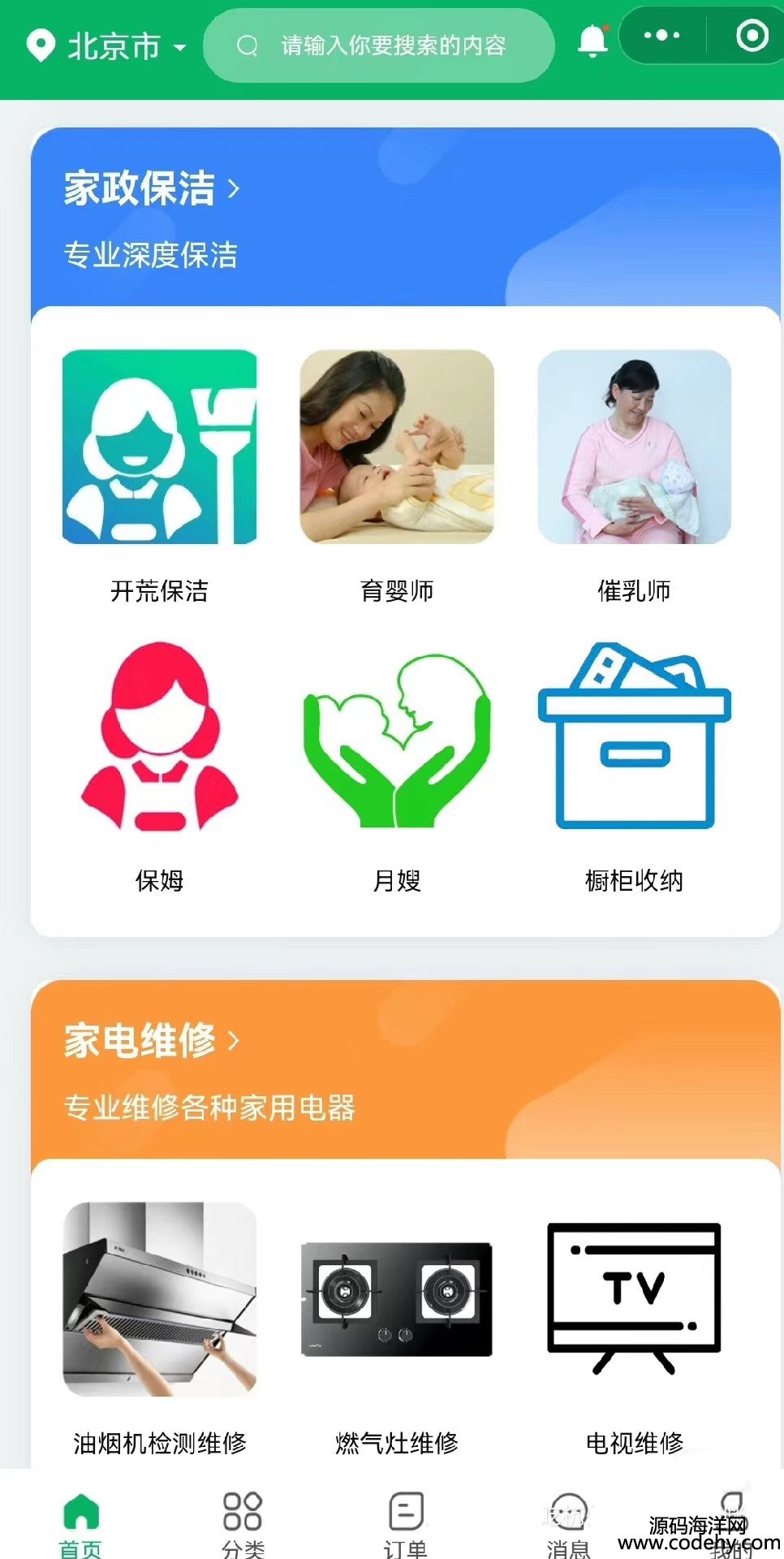Select 燃气灶维修 service
The width and height of the screenshot is (784, 1559).
tap(397, 1330)
